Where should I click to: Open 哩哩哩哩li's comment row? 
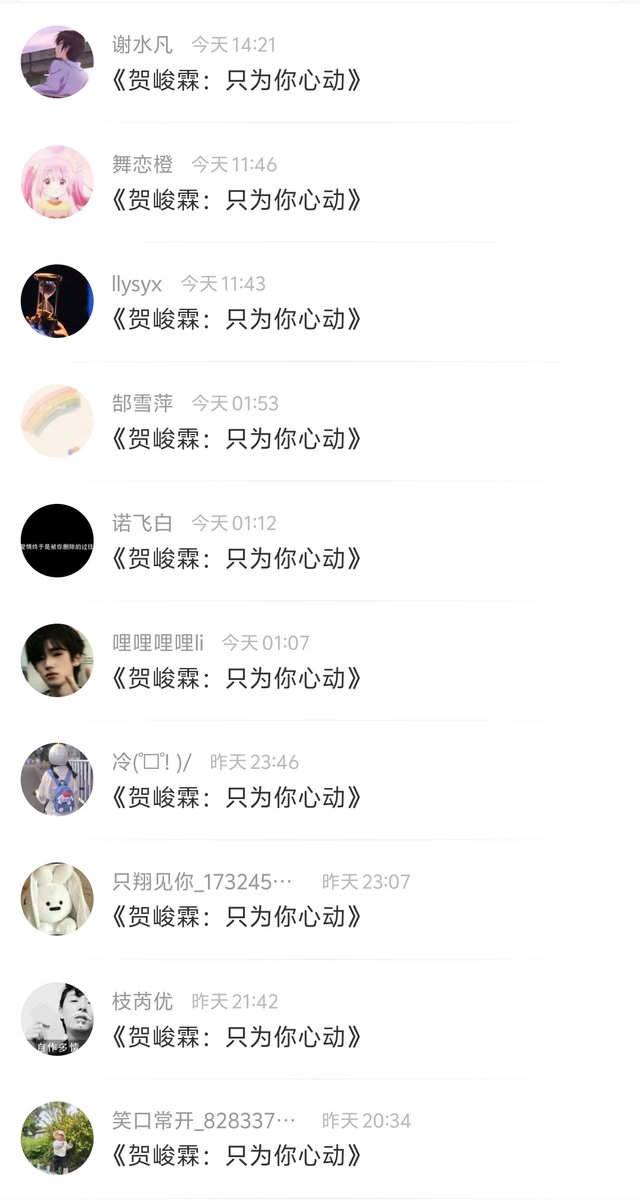tap(236, 677)
